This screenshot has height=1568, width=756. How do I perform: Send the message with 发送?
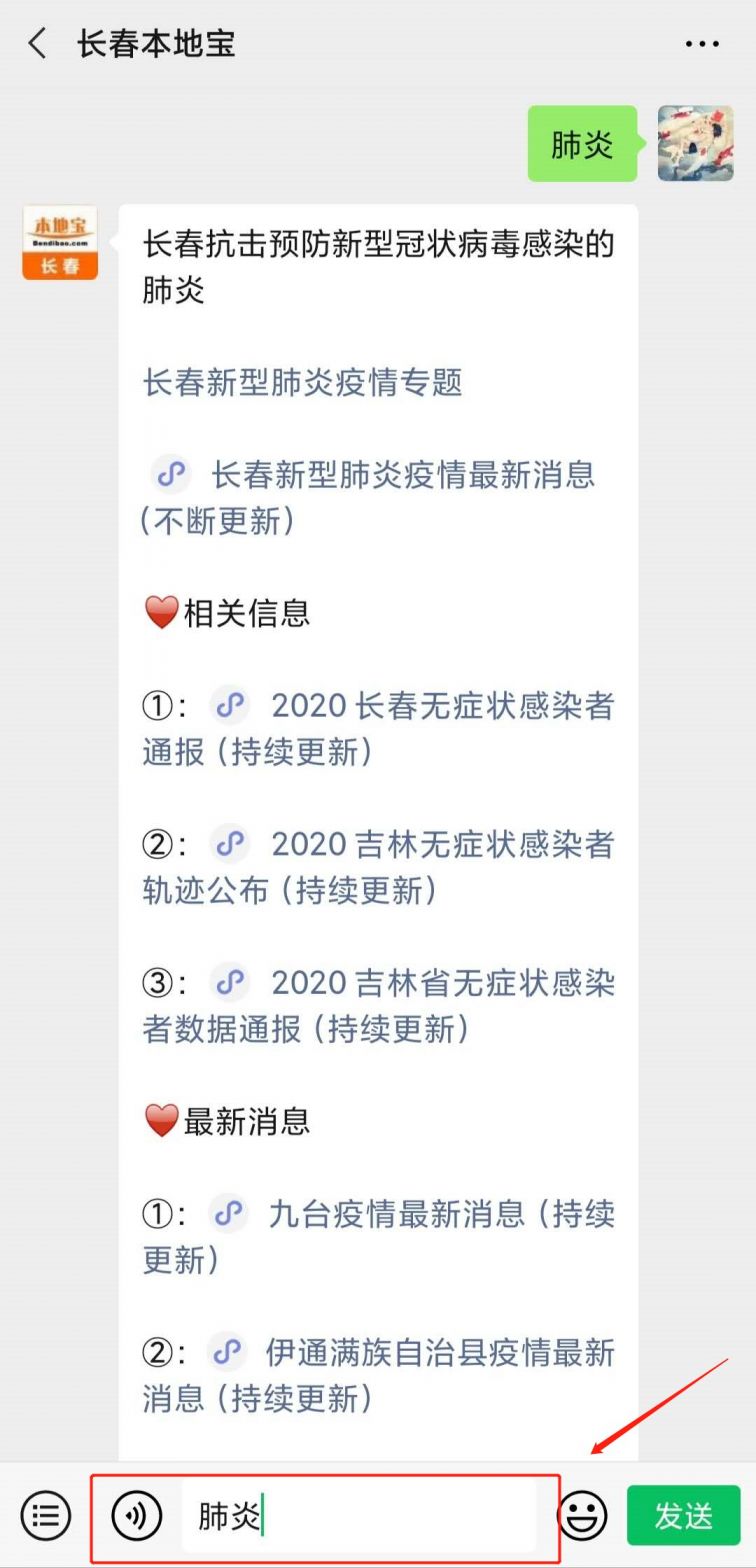click(684, 1516)
